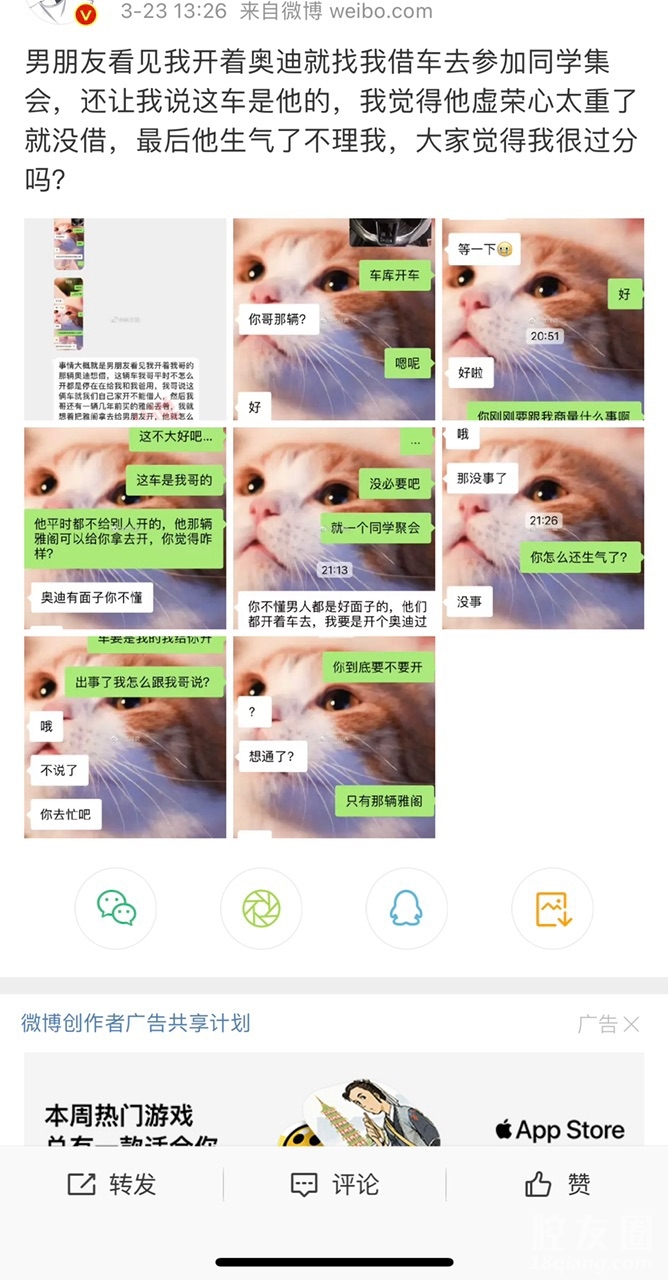
Task: Save the post as an image
Action: pyautogui.click(x=552, y=908)
